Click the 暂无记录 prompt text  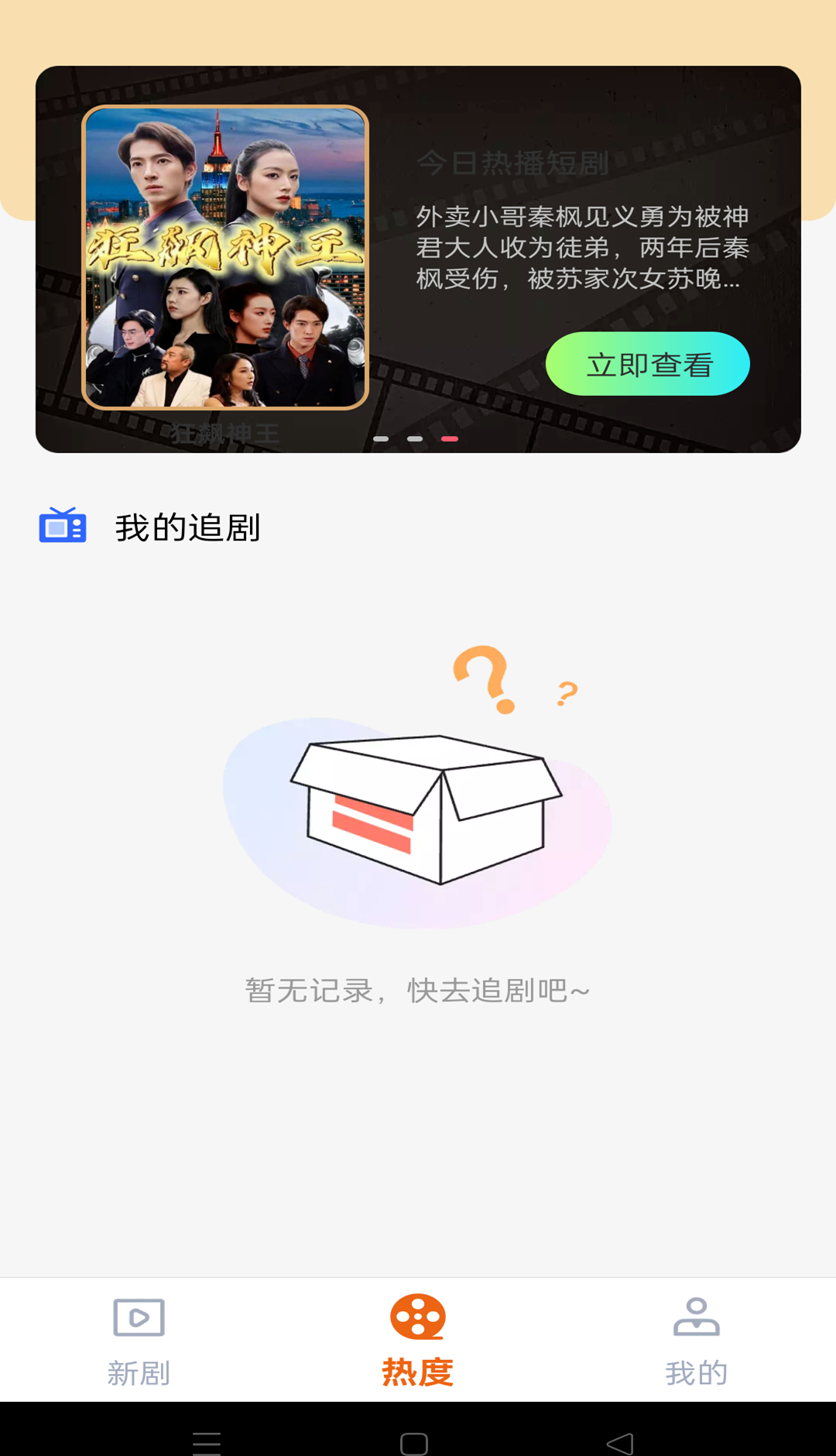point(418,988)
